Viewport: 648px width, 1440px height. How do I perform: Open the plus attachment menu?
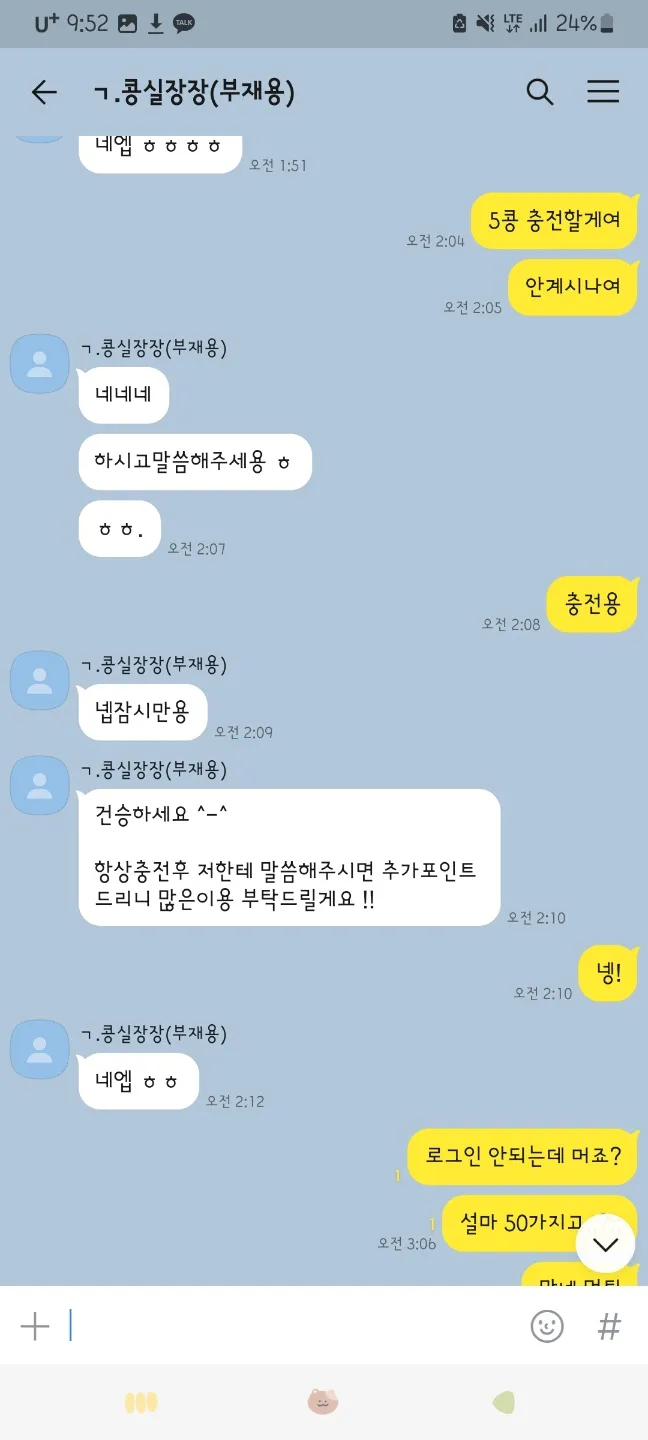point(35,1326)
